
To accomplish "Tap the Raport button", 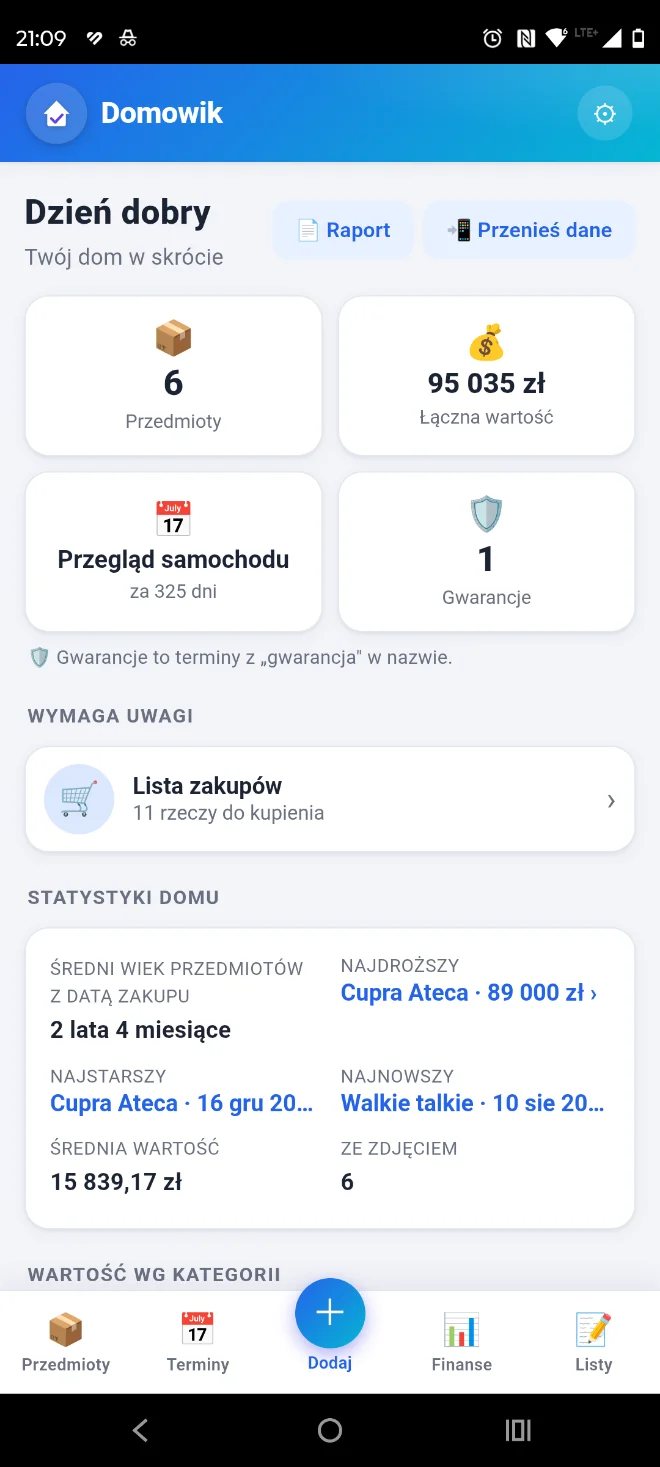I will point(343,230).
